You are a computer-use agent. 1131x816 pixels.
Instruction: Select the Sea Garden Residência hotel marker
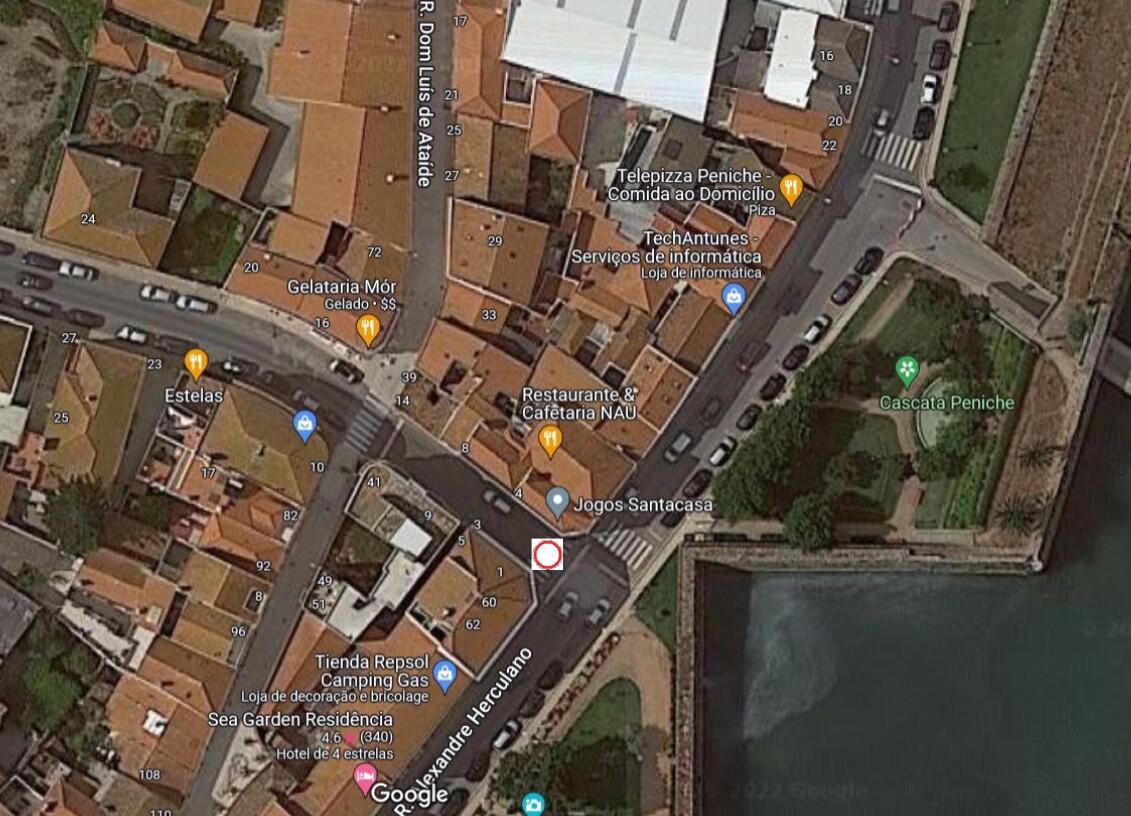(x=365, y=774)
